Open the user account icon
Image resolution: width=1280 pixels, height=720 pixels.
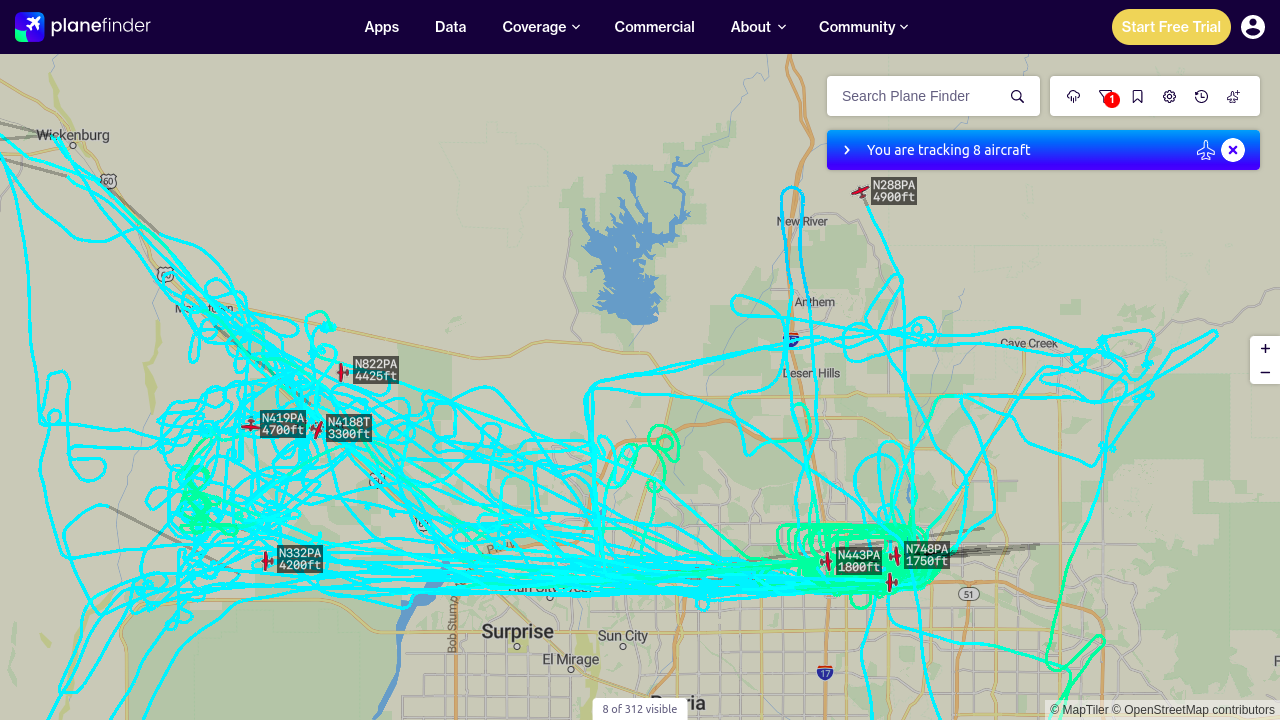pos(1253,27)
